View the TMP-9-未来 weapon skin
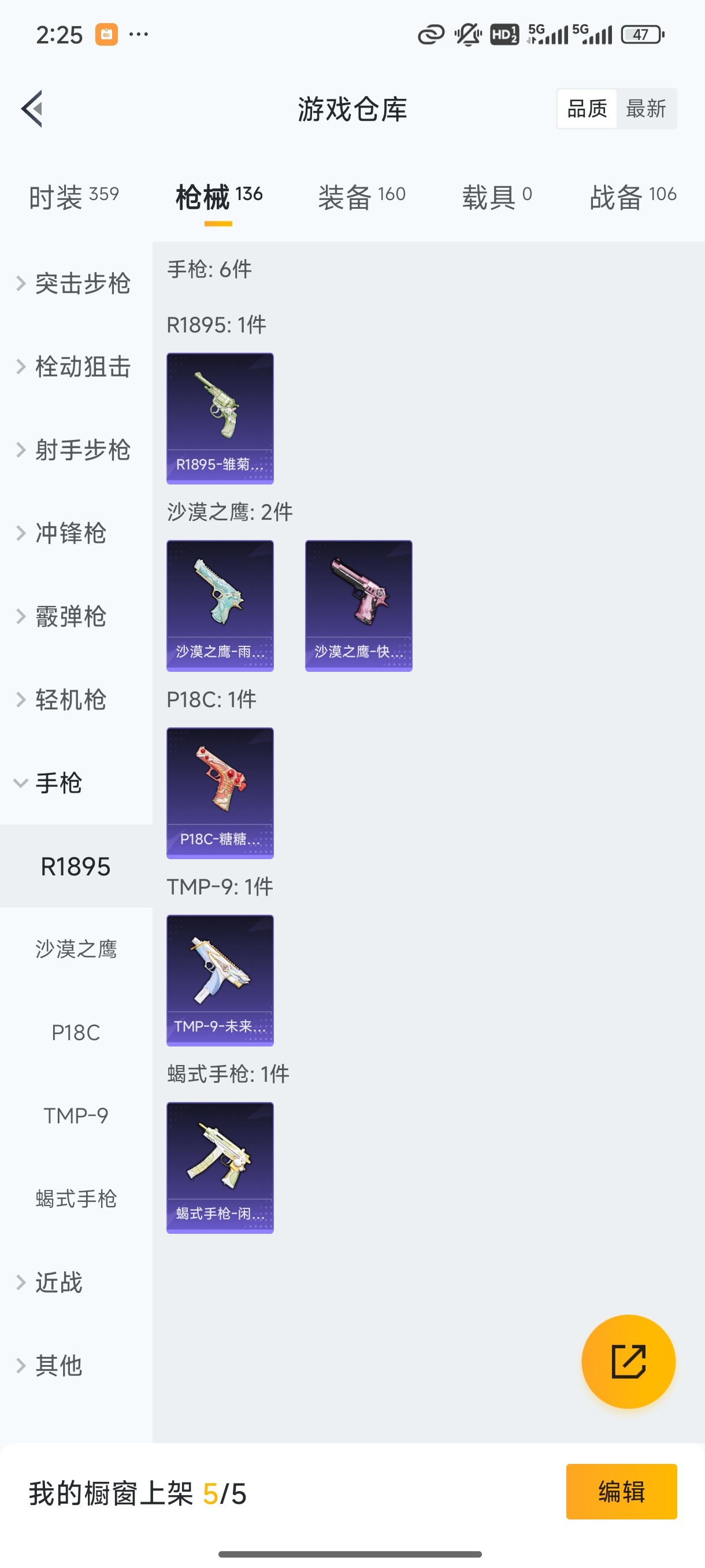The image size is (705, 1568). coord(220,981)
